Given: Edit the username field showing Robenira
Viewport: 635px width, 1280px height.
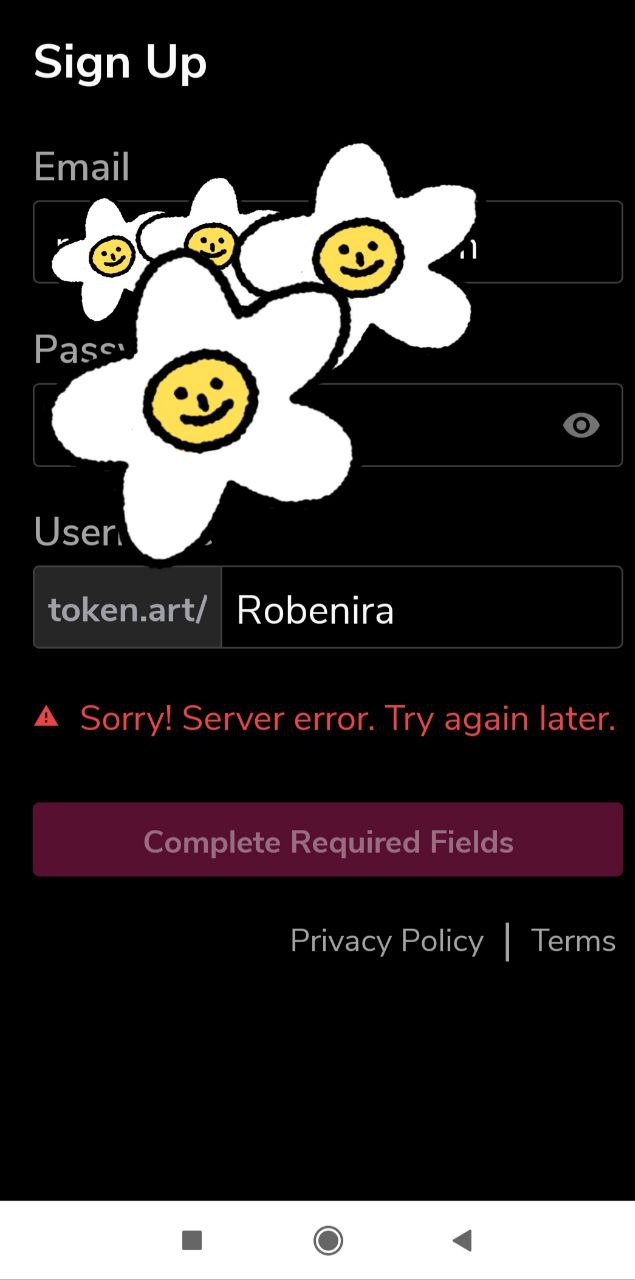Looking at the screenshot, I should pyautogui.click(x=421, y=608).
